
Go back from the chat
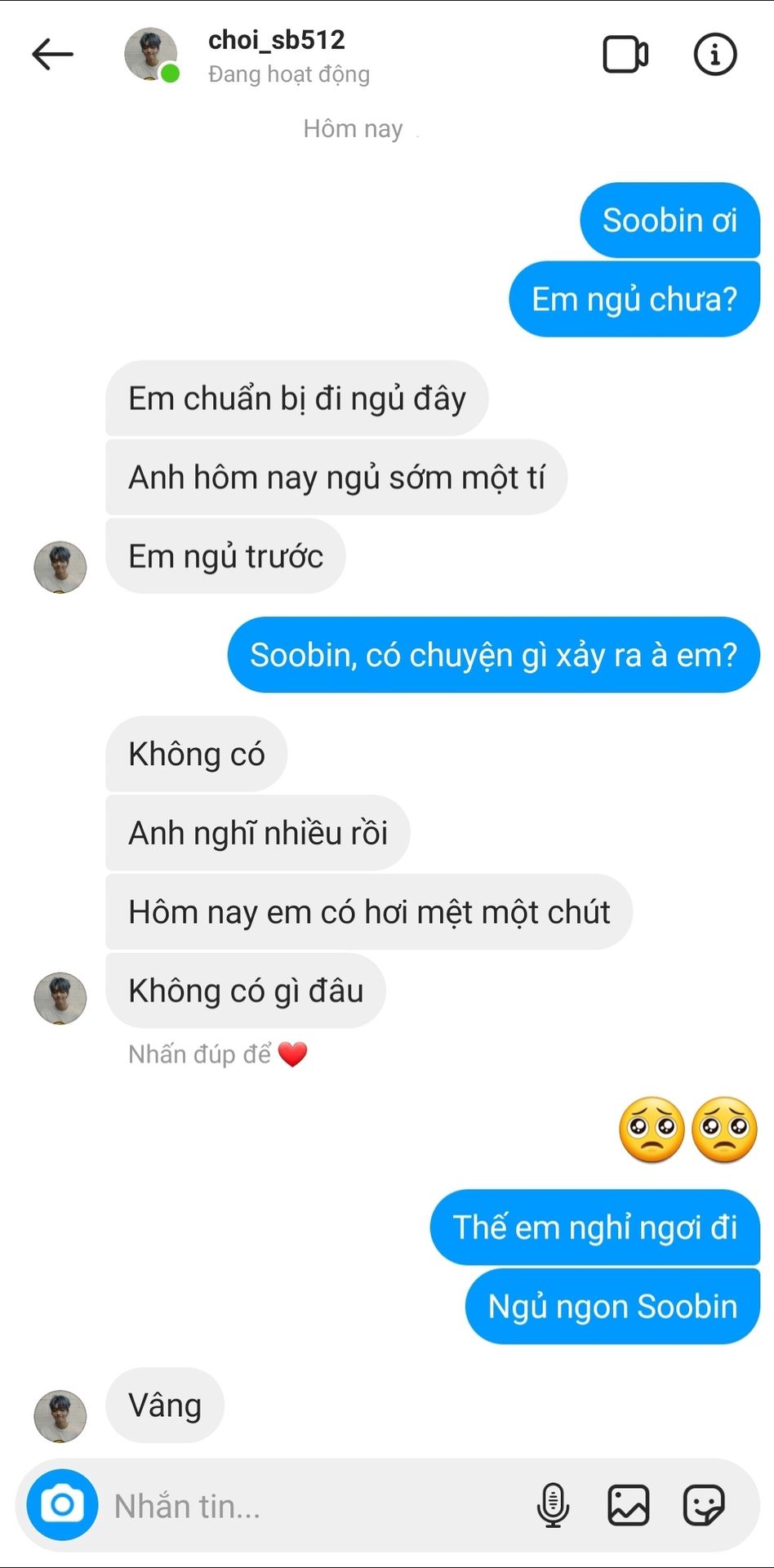click(53, 55)
